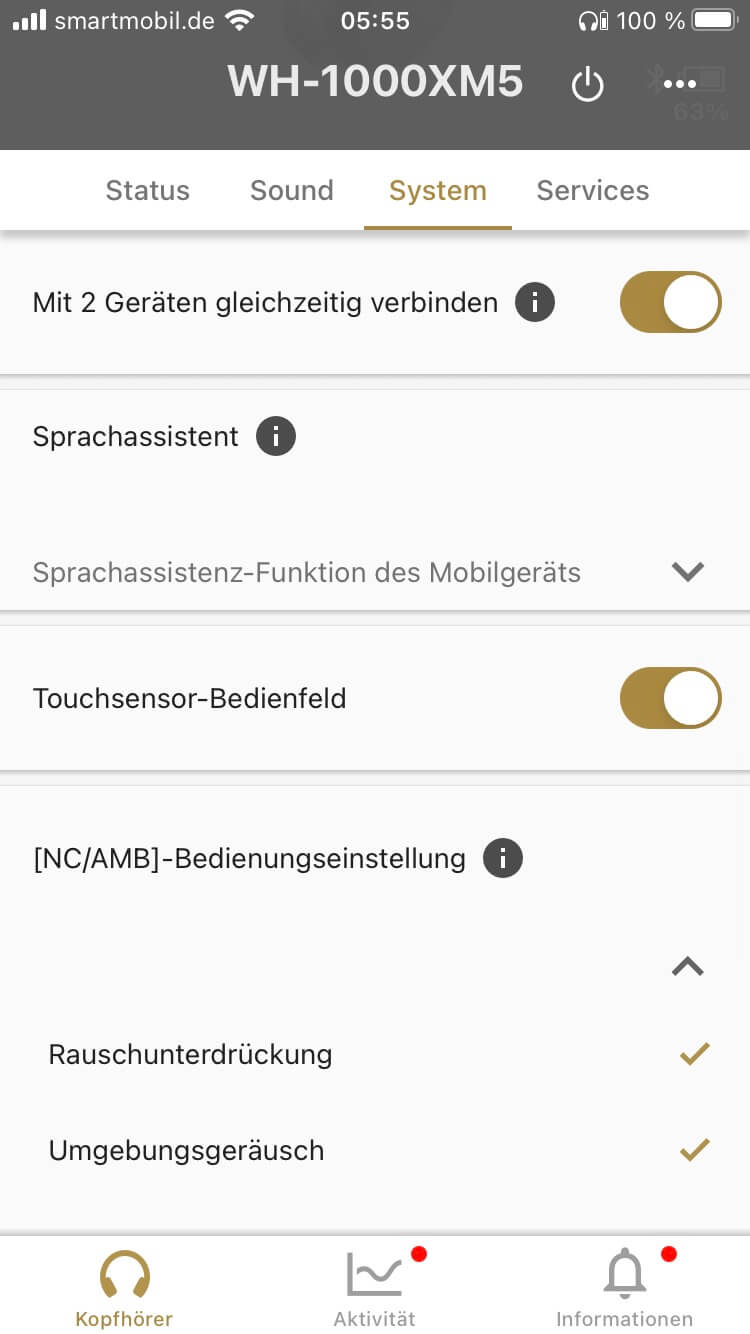Show info about Sprachassistent
The height and width of the screenshot is (1334, 750).
click(276, 437)
